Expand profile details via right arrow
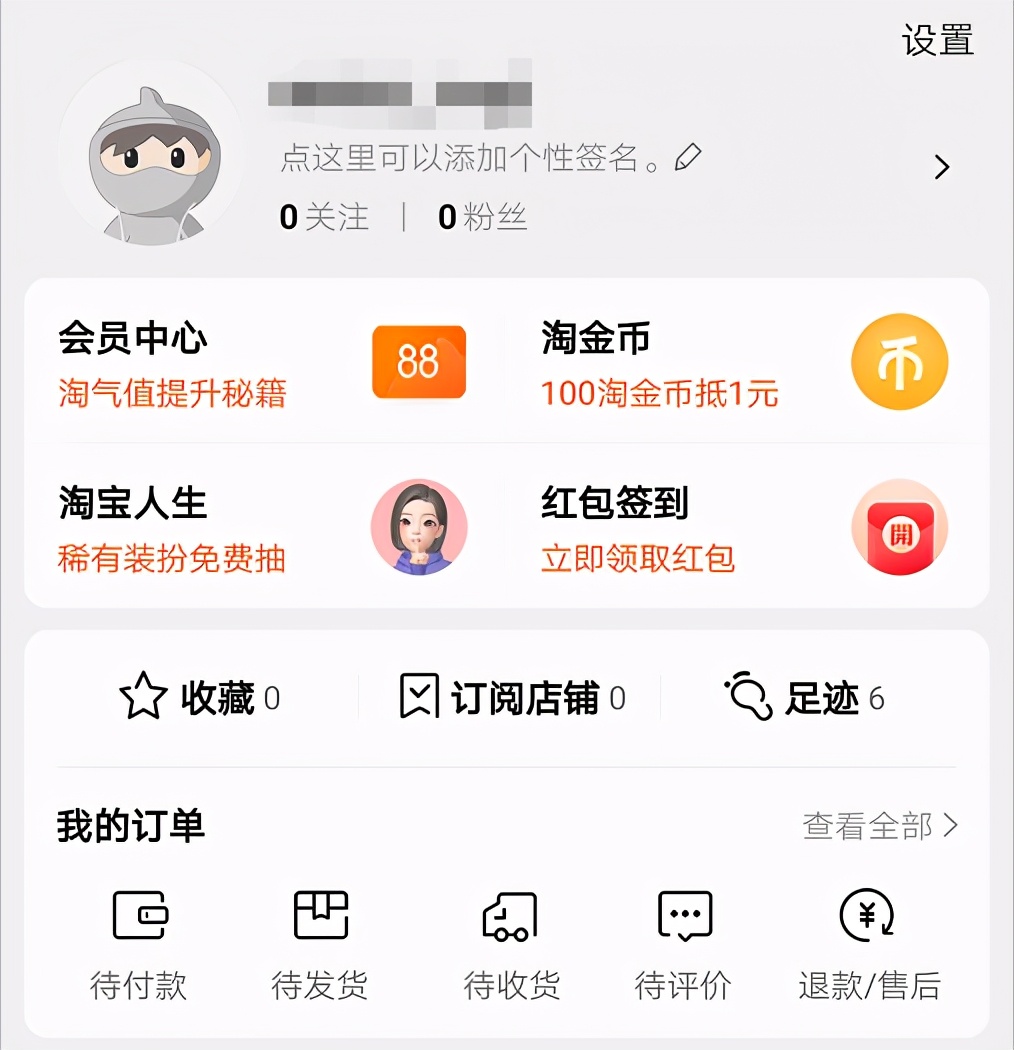 click(x=941, y=167)
